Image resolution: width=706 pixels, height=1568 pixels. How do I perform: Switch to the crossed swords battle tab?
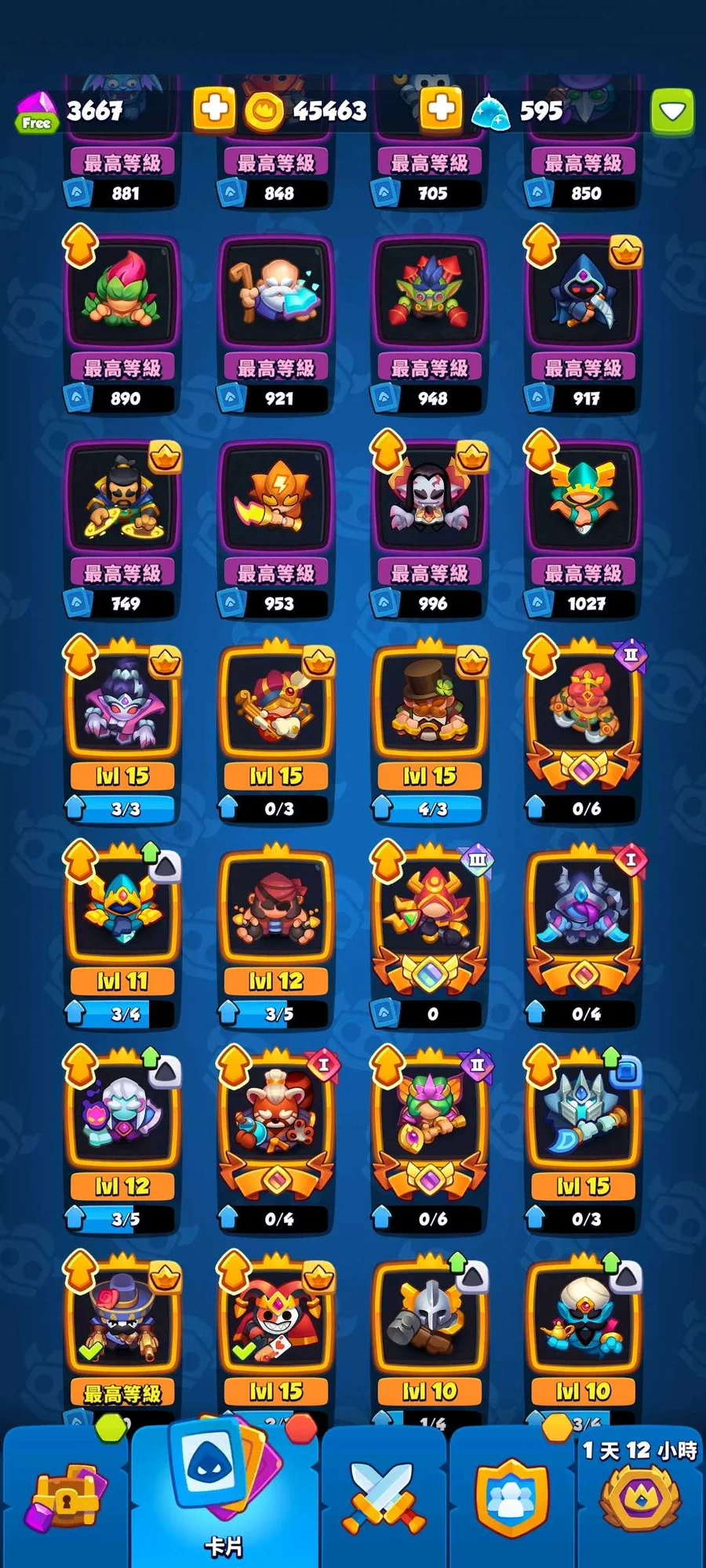click(x=384, y=1497)
